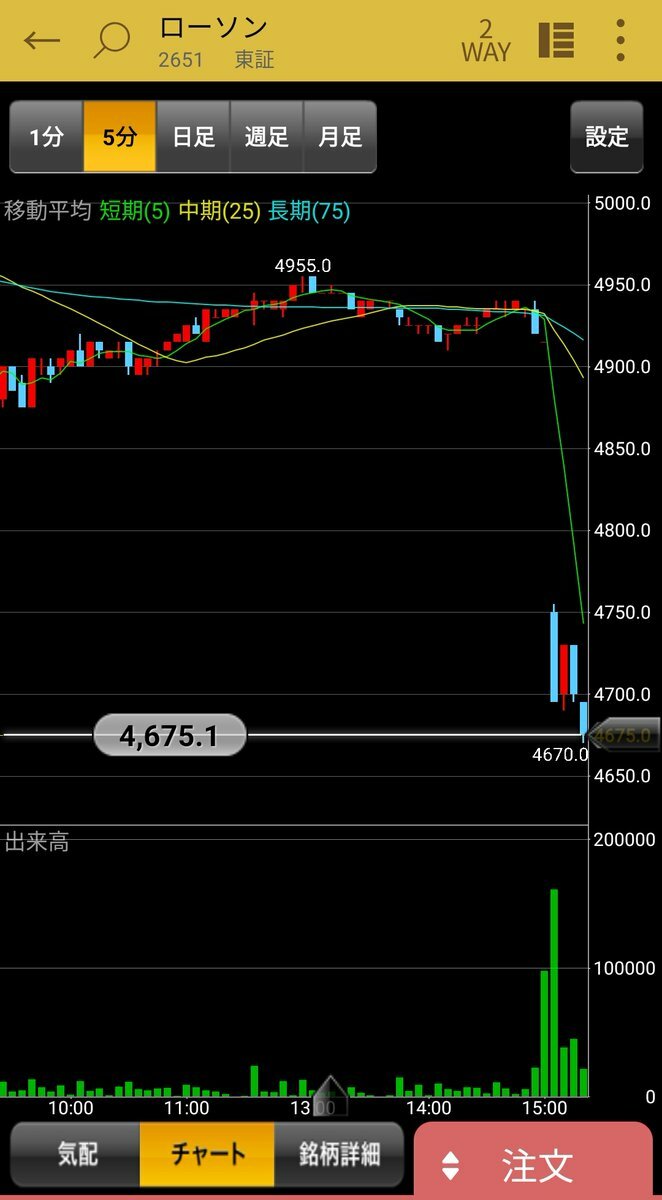The height and width of the screenshot is (1200, 662).
Task: Switch to 週足 weekly chart
Action: (x=267, y=137)
